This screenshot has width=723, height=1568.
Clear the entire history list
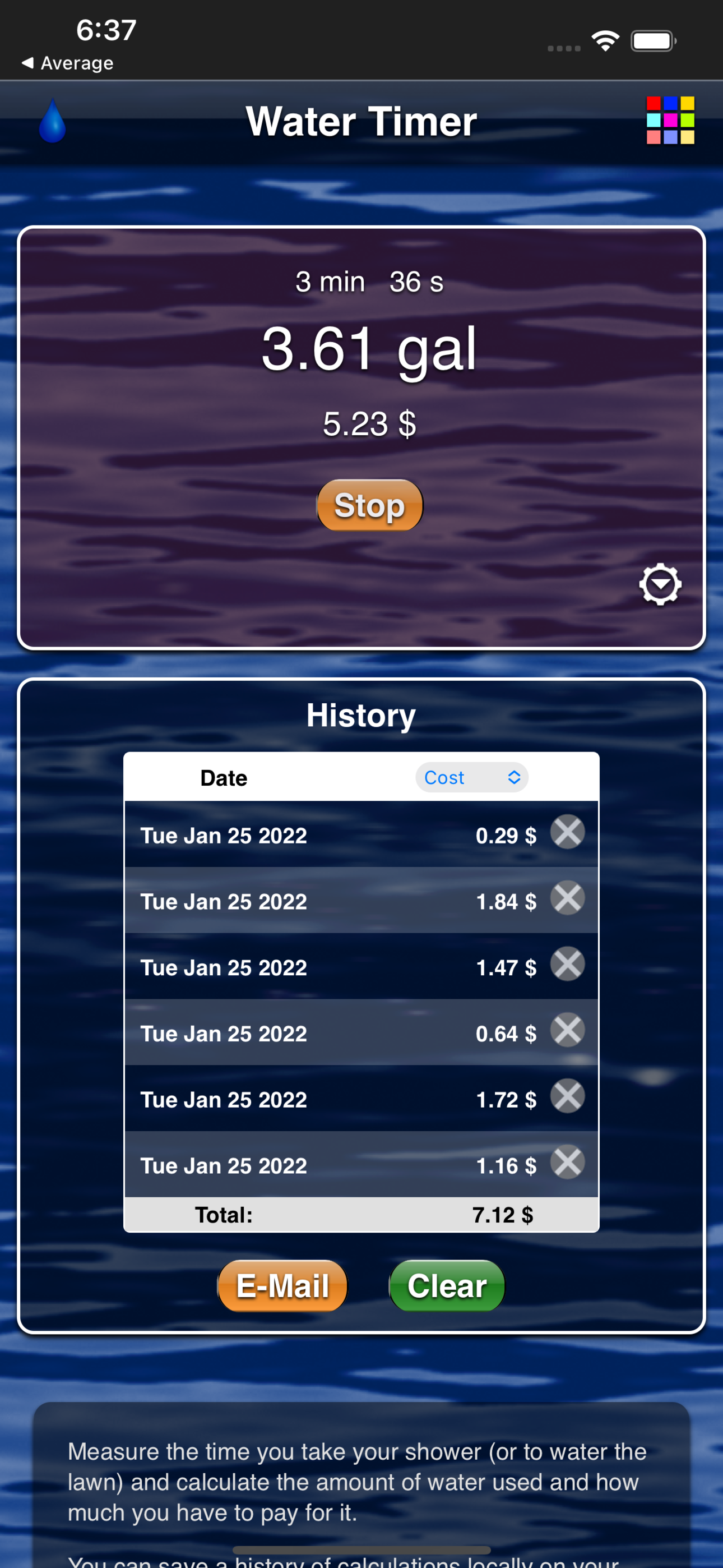[446, 1285]
